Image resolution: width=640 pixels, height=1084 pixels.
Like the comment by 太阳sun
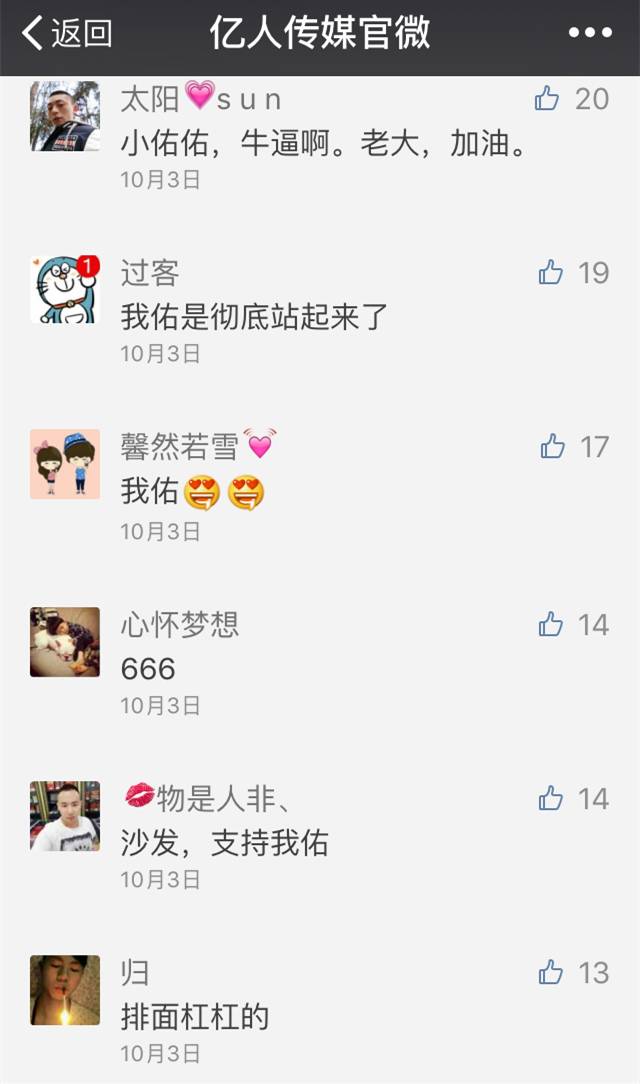[548, 98]
